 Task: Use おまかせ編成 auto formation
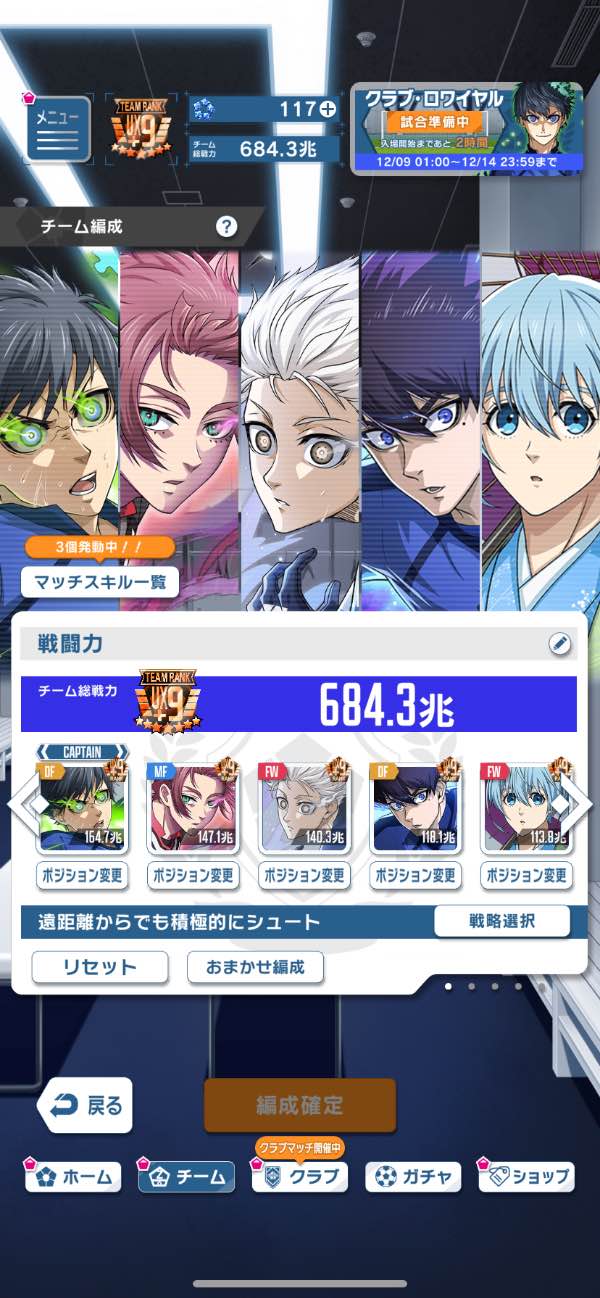pos(255,967)
